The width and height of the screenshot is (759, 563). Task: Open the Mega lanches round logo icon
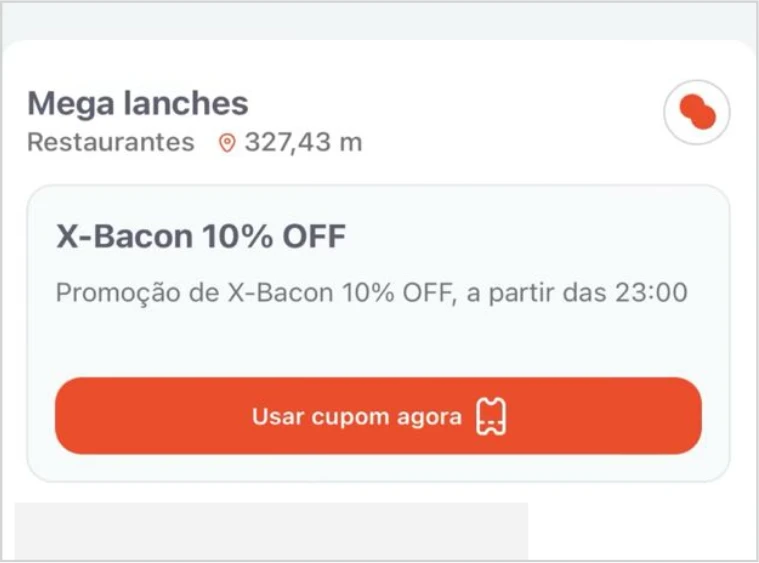(696, 111)
